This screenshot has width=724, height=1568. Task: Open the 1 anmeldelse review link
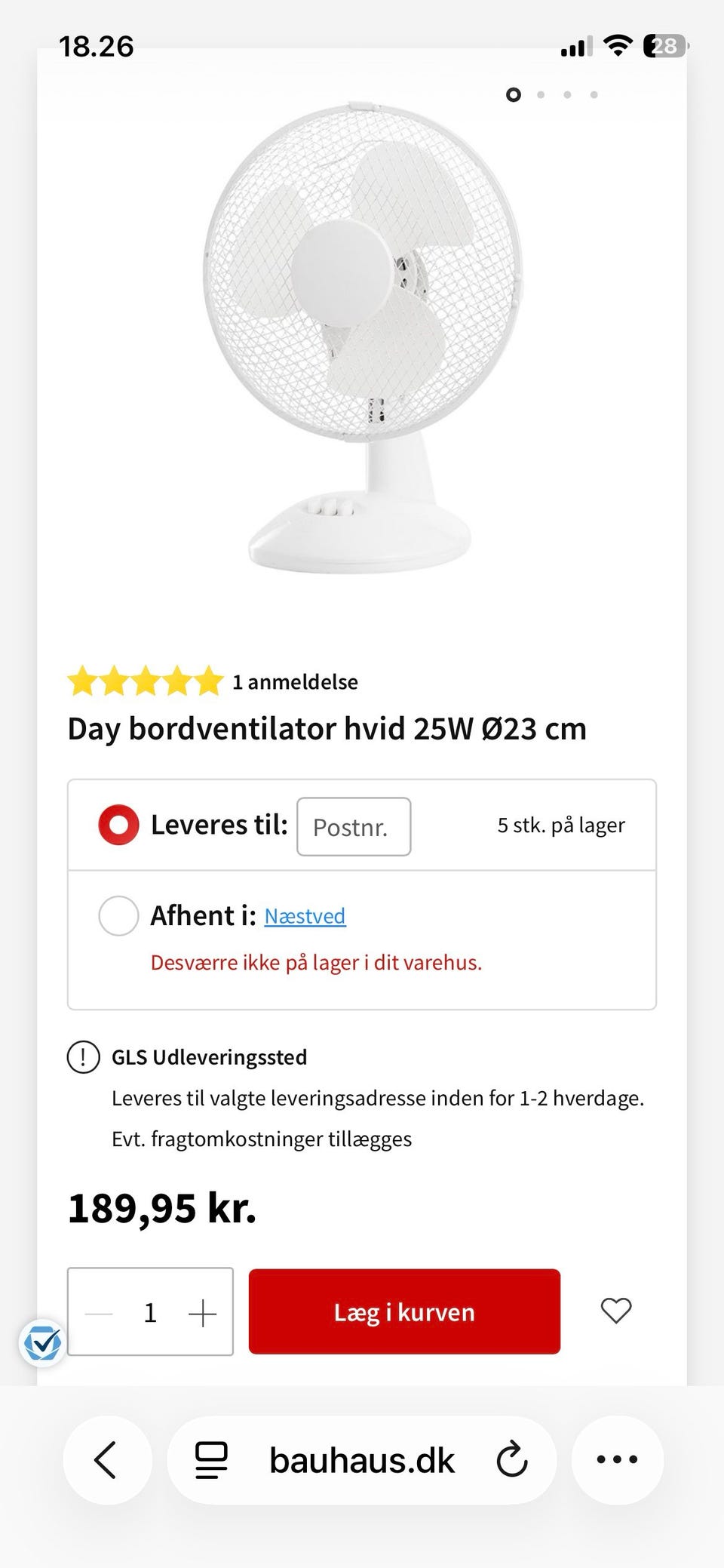[295, 681]
